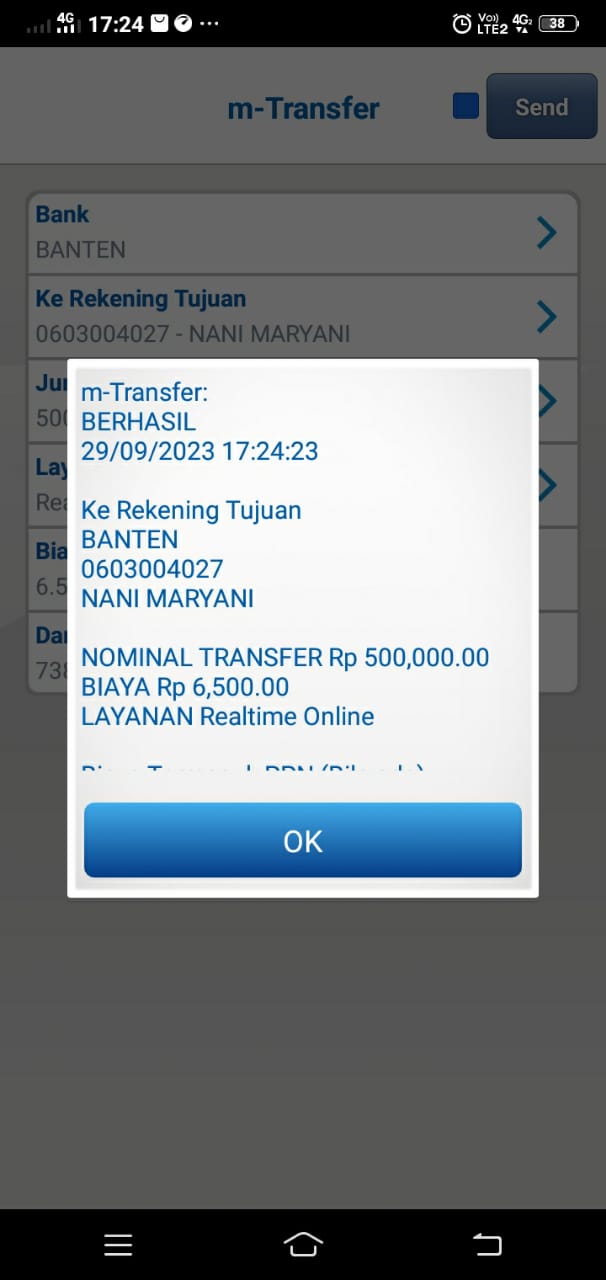Open the Bank selection row
The width and height of the screenshot is (606, 1280).
point(302,232)
